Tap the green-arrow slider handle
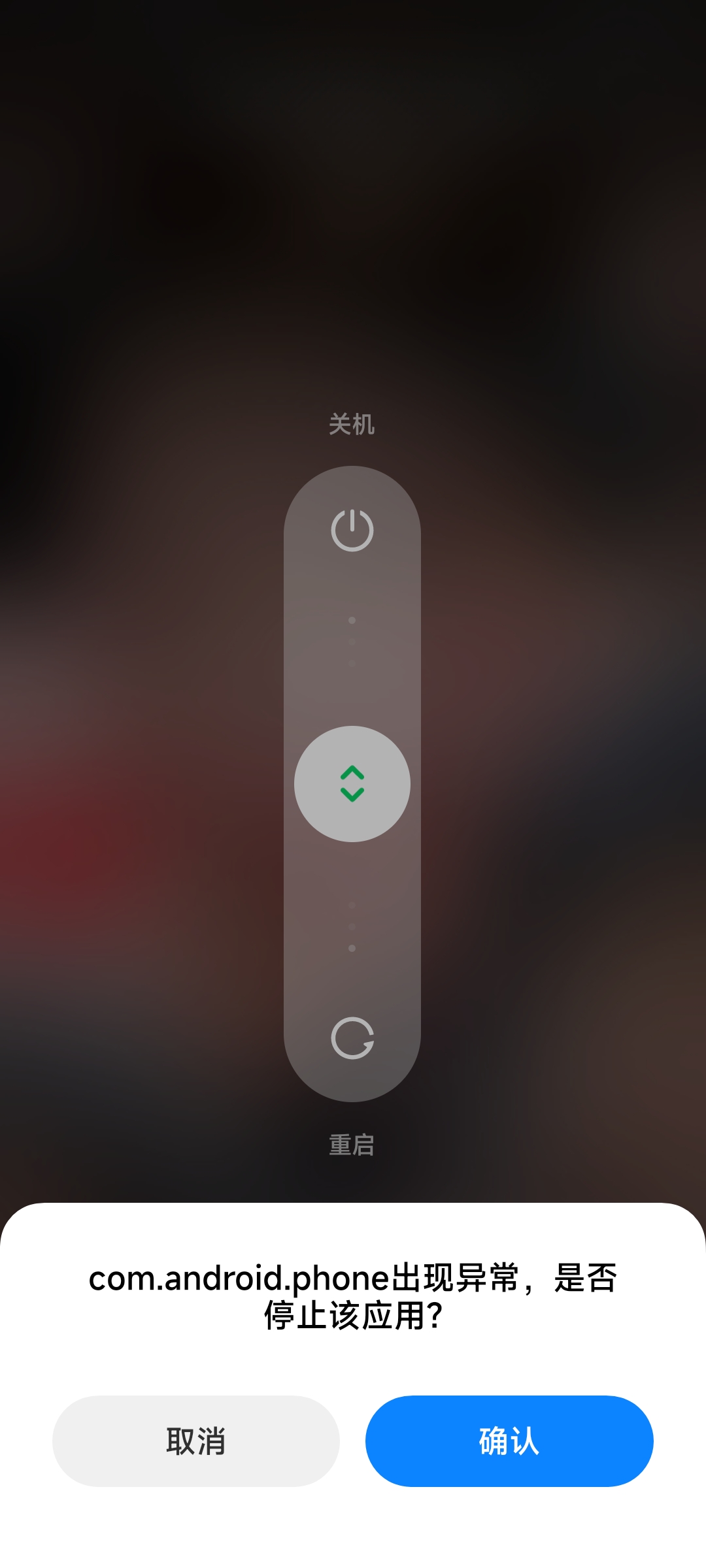The width and height of the screenshot is (706, 1568). click(x=352, y=784)
